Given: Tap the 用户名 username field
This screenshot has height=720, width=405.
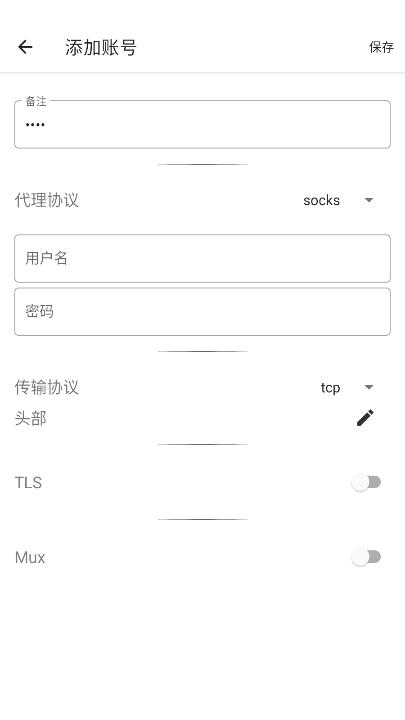Looking at the screenshot, I should pyautogui.click(x=202, y=259).
